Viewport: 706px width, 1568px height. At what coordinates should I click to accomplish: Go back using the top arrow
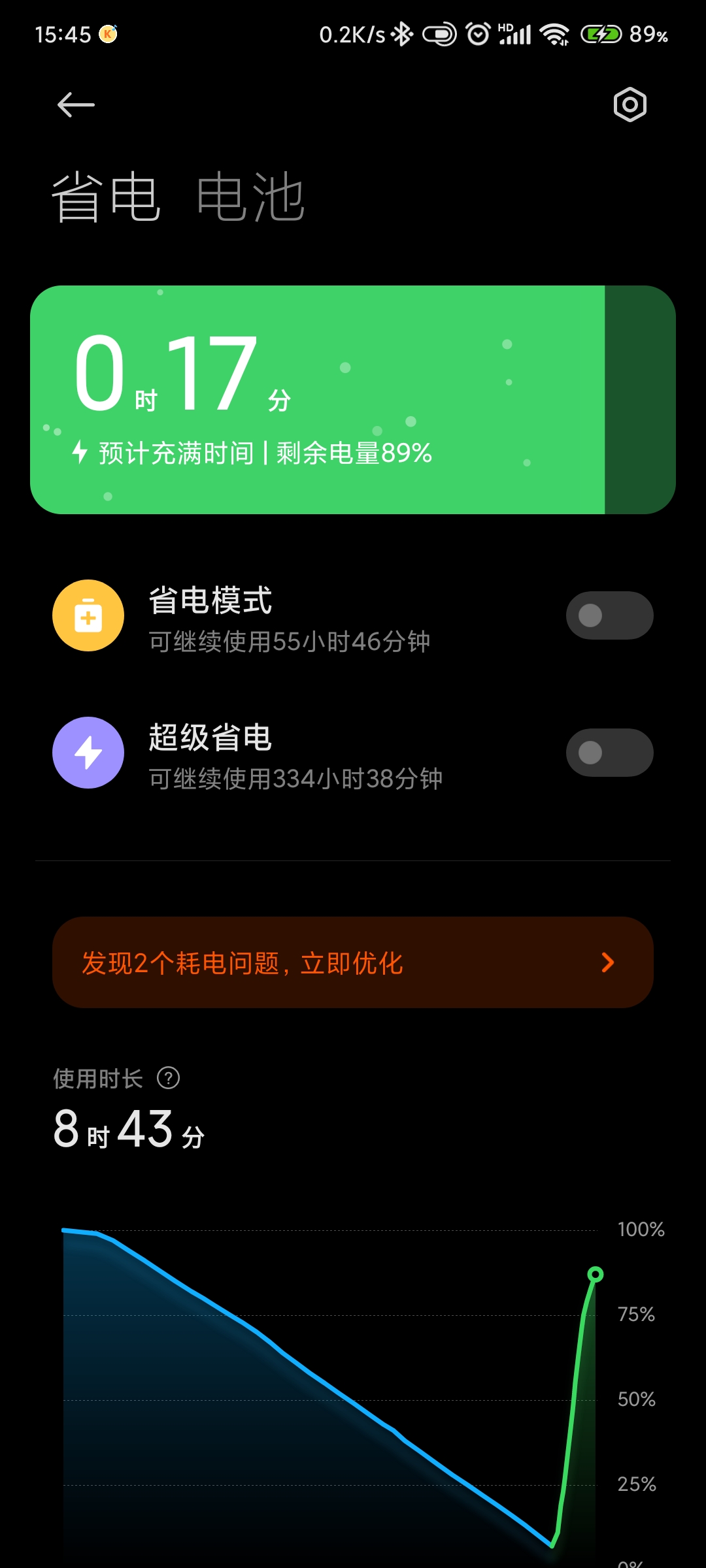point(76,105)
